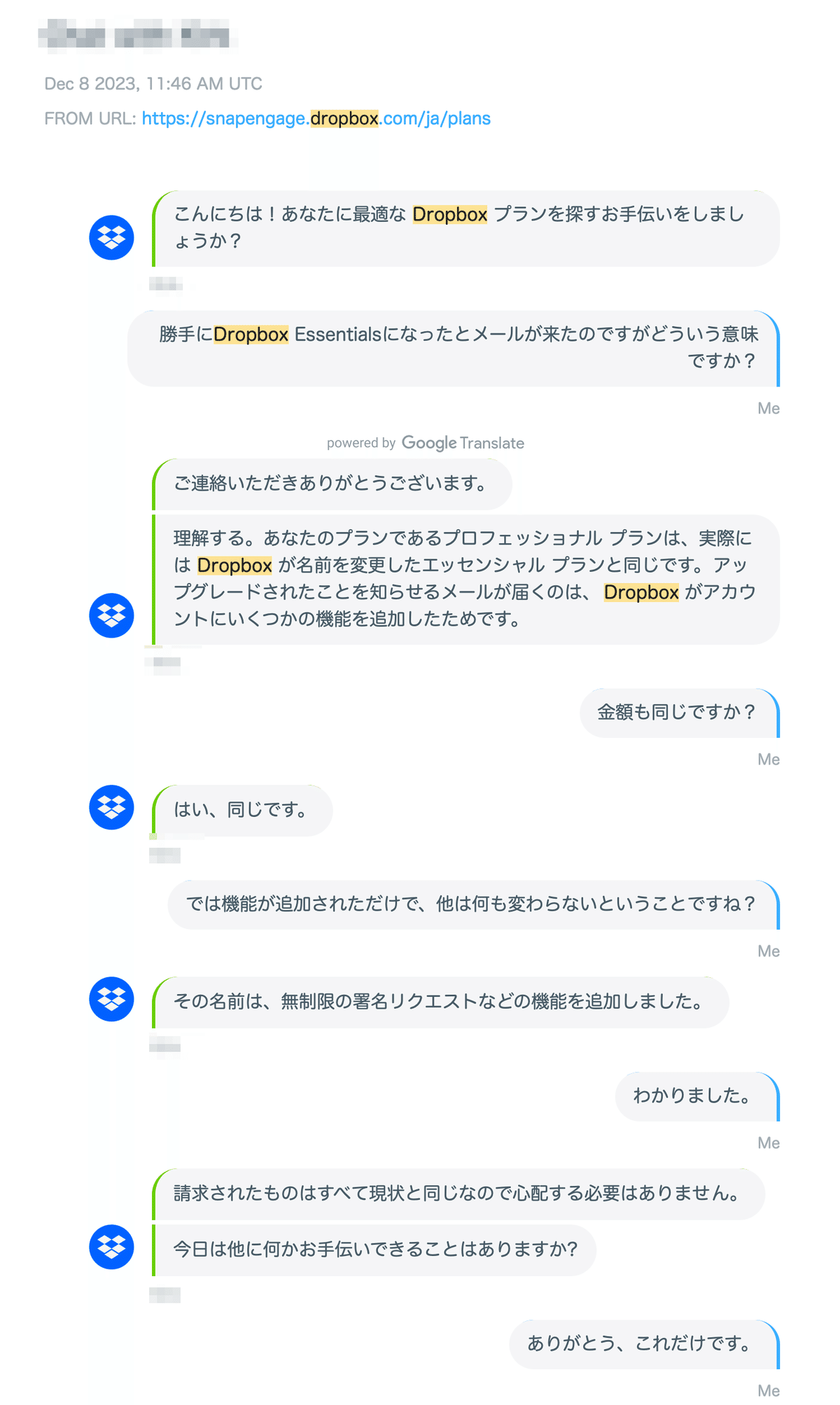Select the Dec 8 2023 timestamp text
Viewport: 840px width, 1405px height.
[x=154, y=83]
